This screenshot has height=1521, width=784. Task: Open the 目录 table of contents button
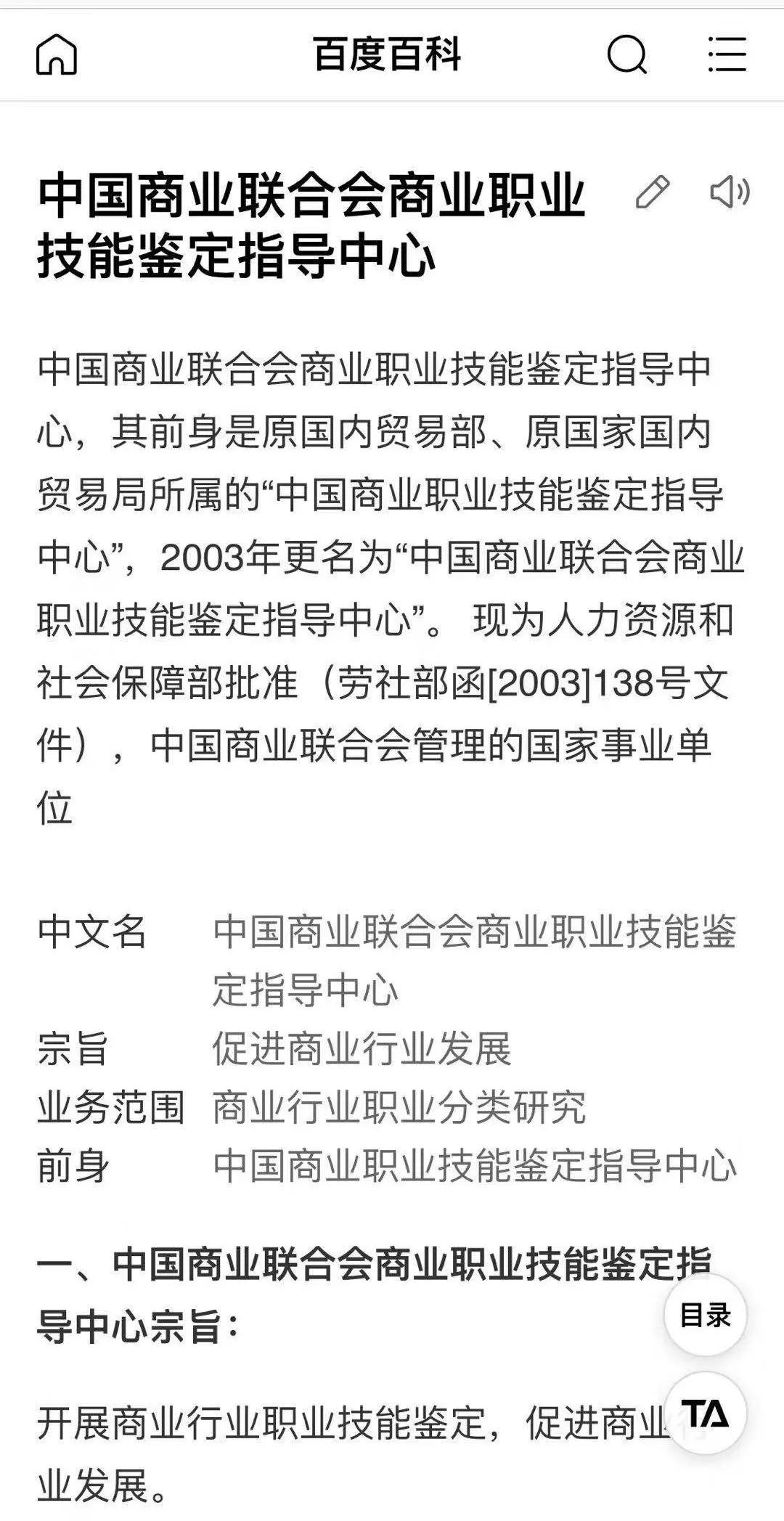pyautogui.click(x=706, y=1314)
